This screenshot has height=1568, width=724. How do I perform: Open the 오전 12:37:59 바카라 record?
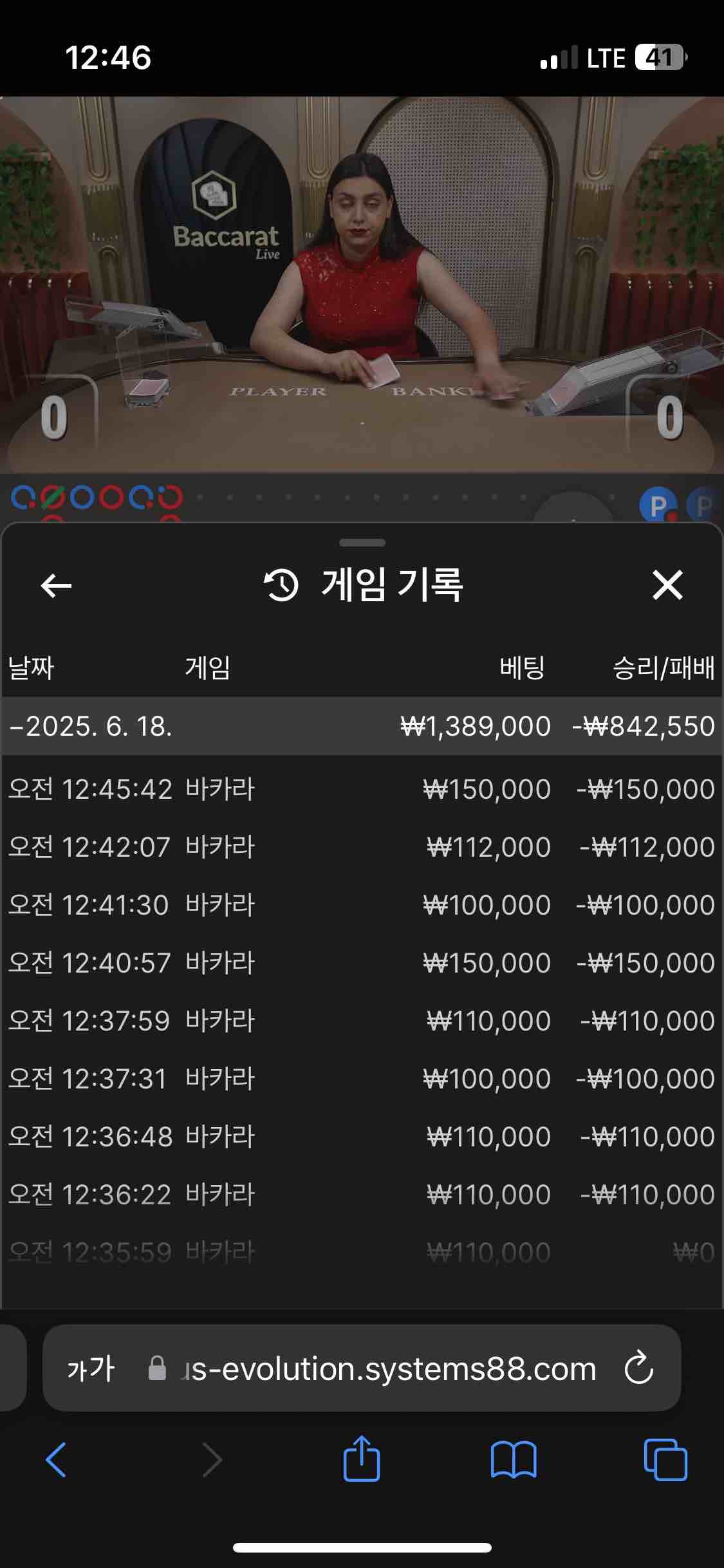coord(360,1021)
